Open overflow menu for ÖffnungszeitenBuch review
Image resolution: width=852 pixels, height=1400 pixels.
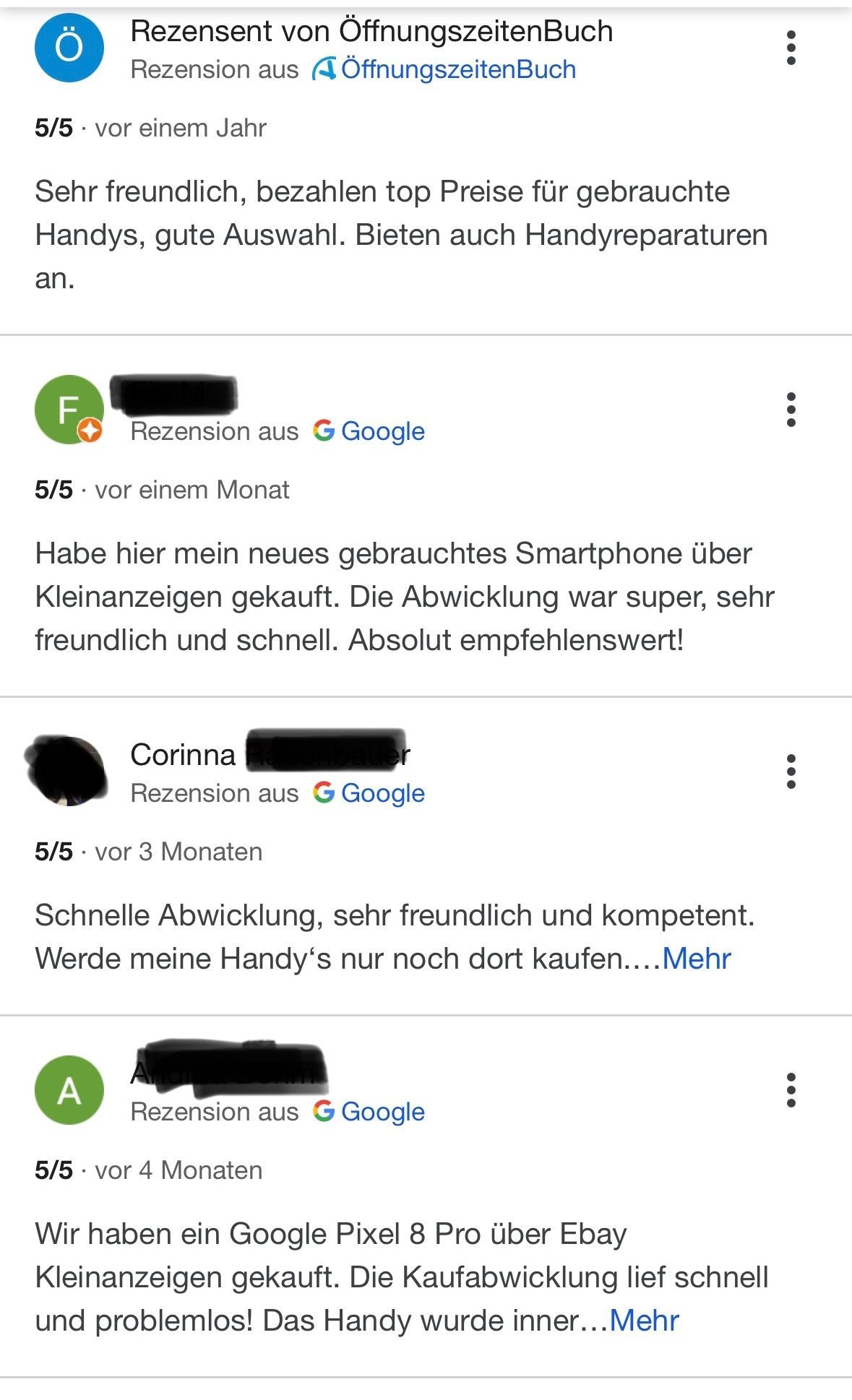[791, 48]
